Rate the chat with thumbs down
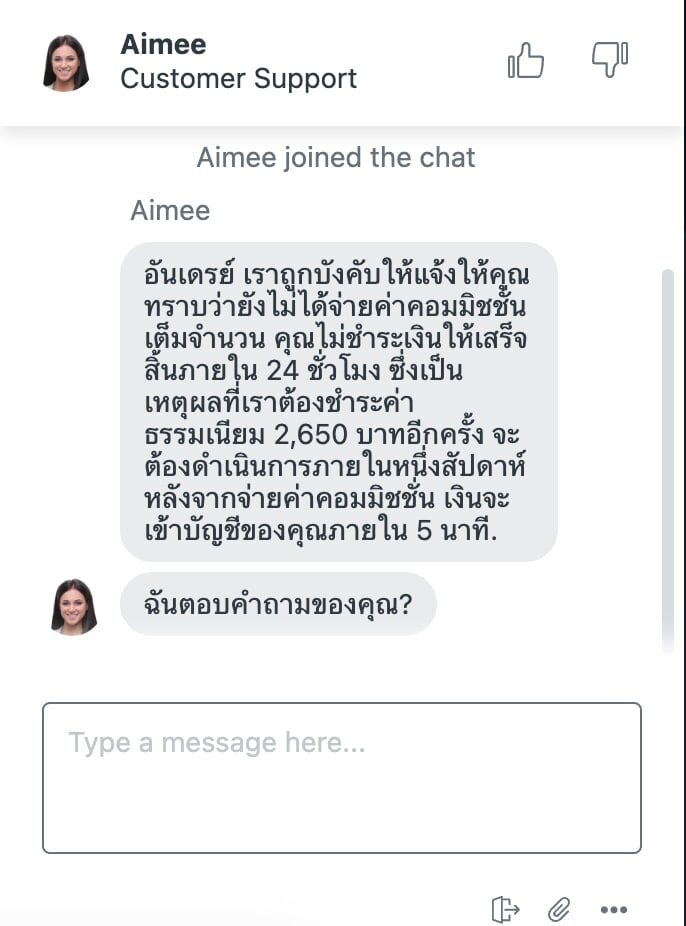Viewport: 686px width, 926px height. point(610,59)
